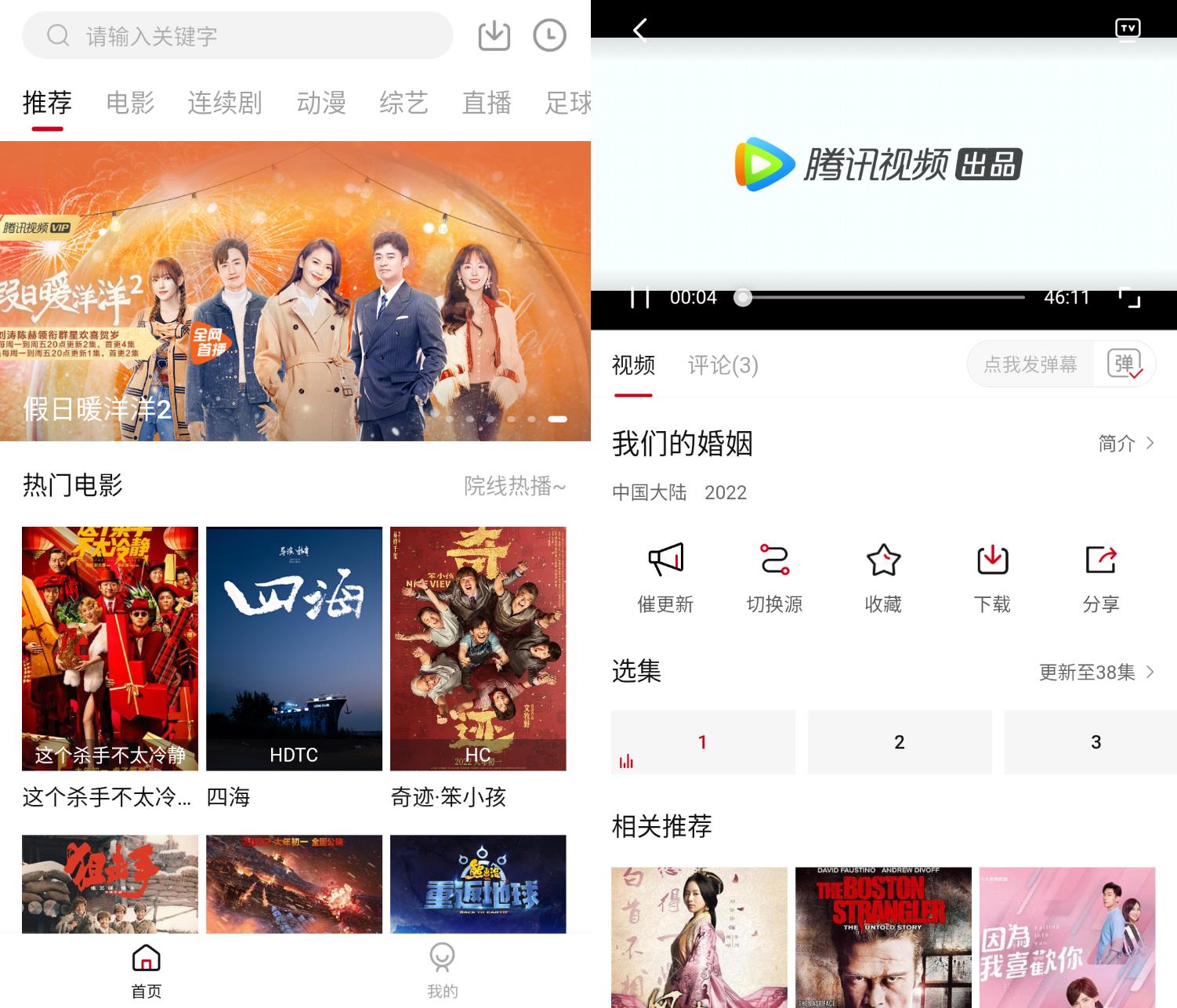Cast the video to TV
The height and width of the screenshot is (1008, 1177).
pyautogui.click(x=1128, y=28)
